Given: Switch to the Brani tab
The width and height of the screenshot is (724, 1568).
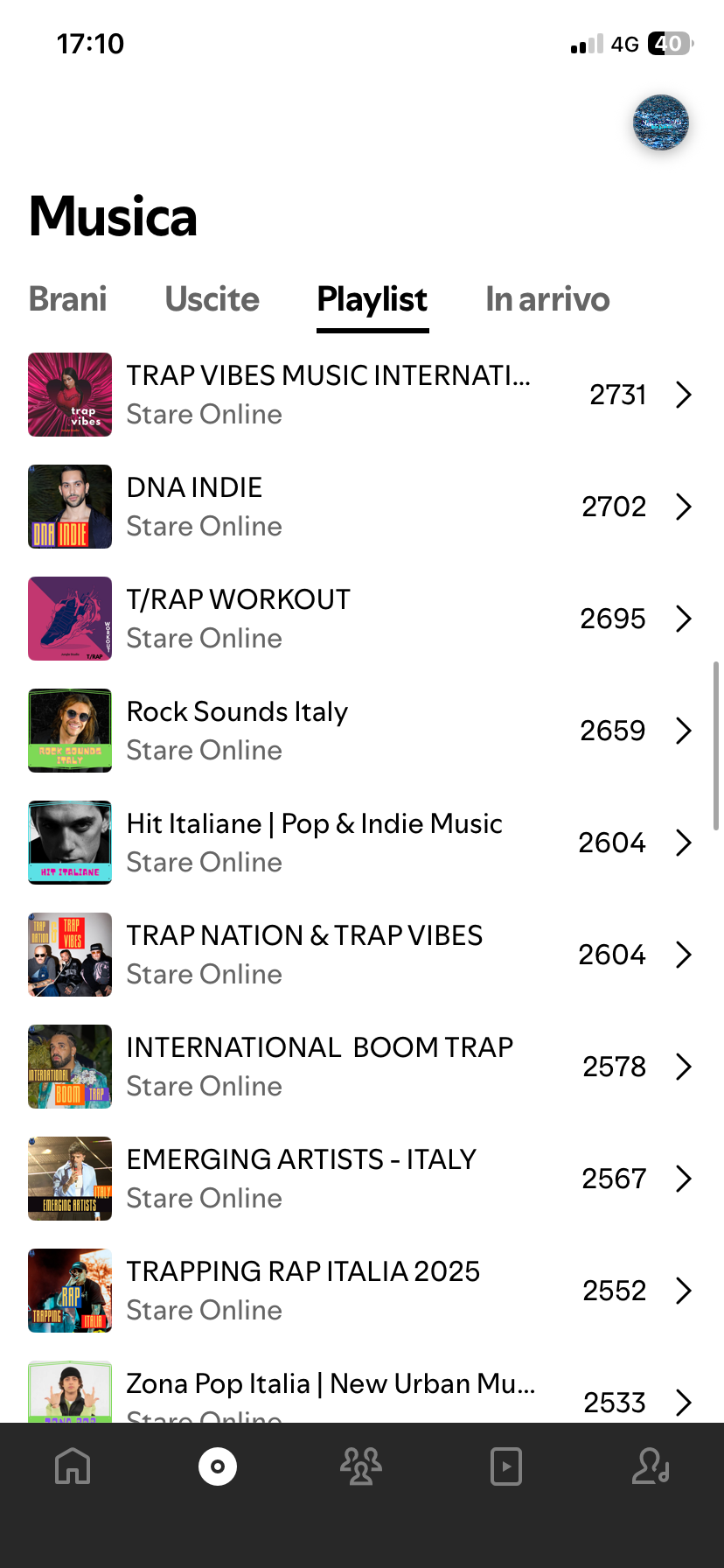Looking at the screenshot, I should [x=67, y=299].
